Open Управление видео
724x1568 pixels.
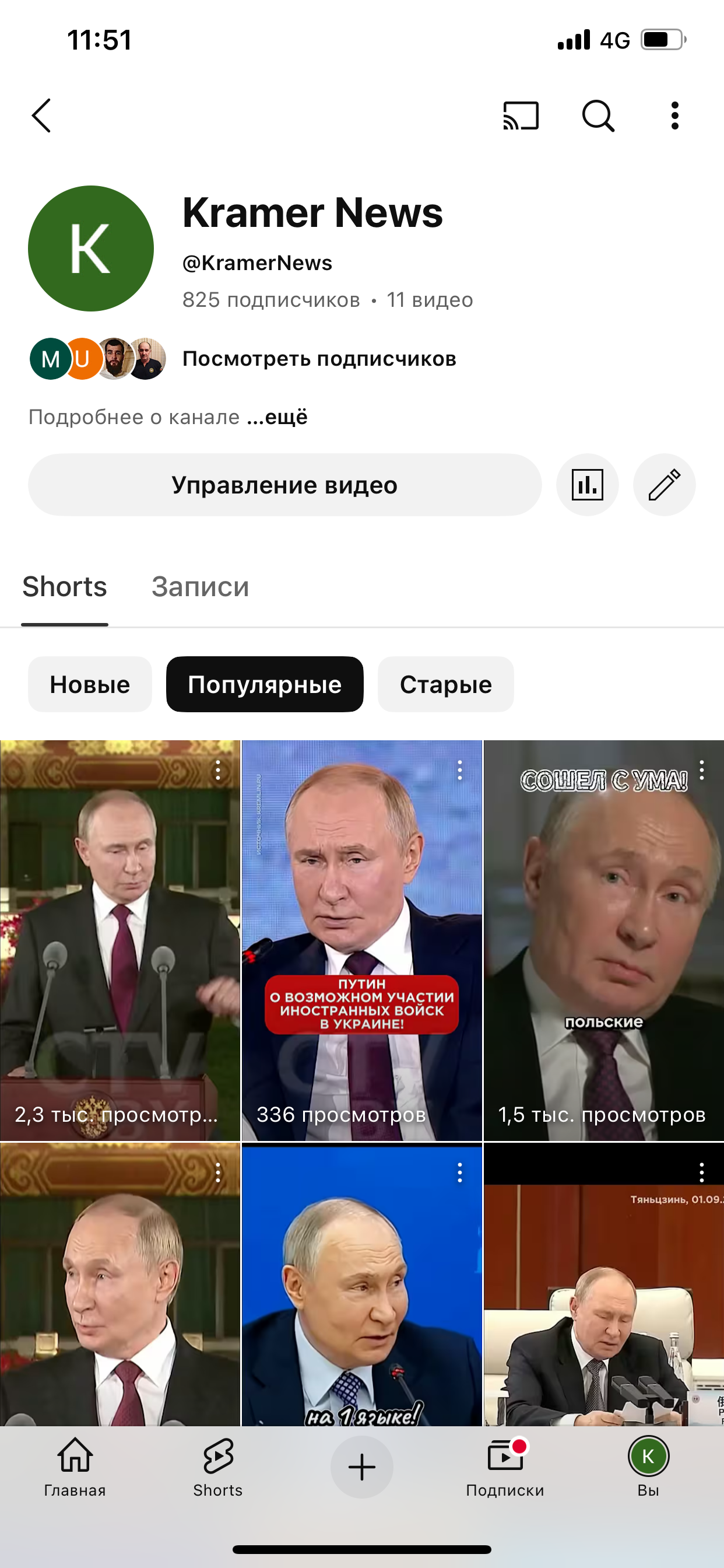[284, 485]
